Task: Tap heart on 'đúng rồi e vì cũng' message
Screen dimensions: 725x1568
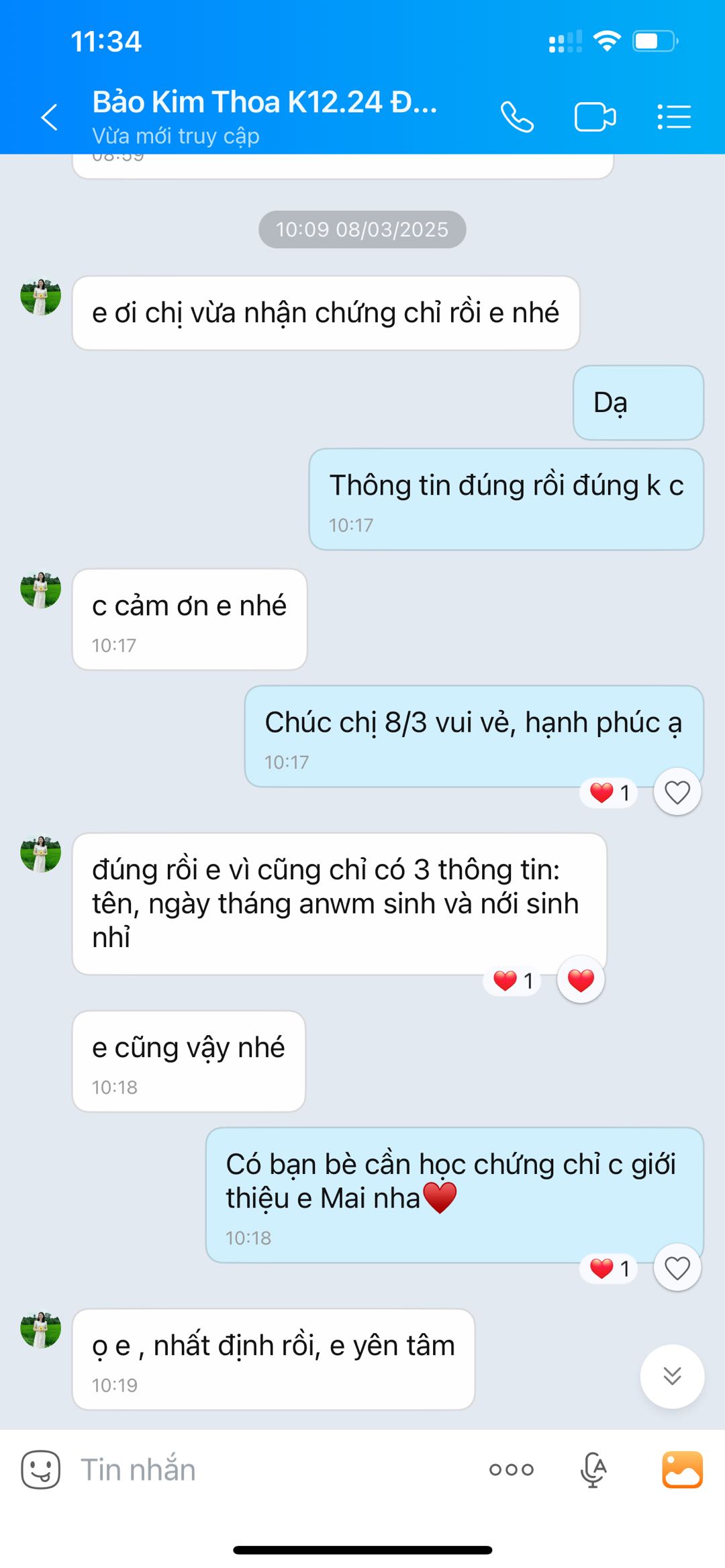Action: point(581,981)
